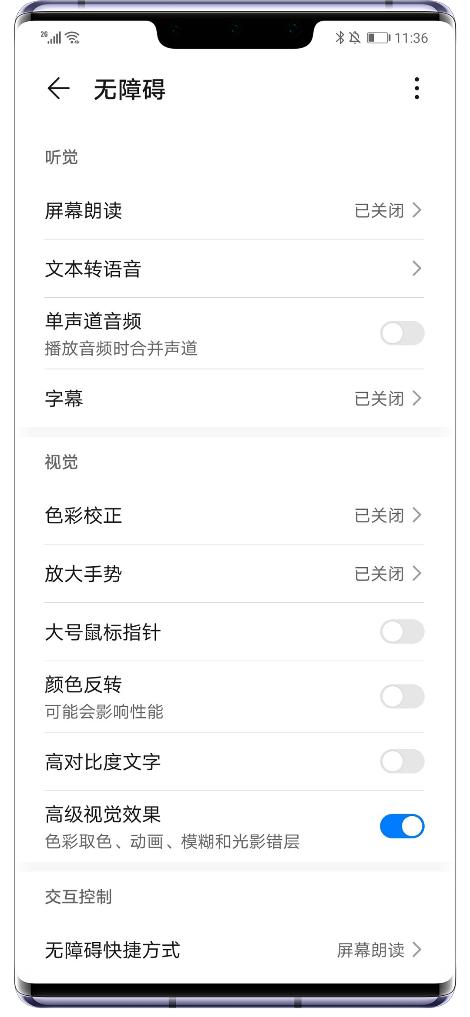Turn on 颜色反转 switch
Image resolution: width=470 pixels, height=1017 pixels.
pyautogui.click(x=402, y=697)
